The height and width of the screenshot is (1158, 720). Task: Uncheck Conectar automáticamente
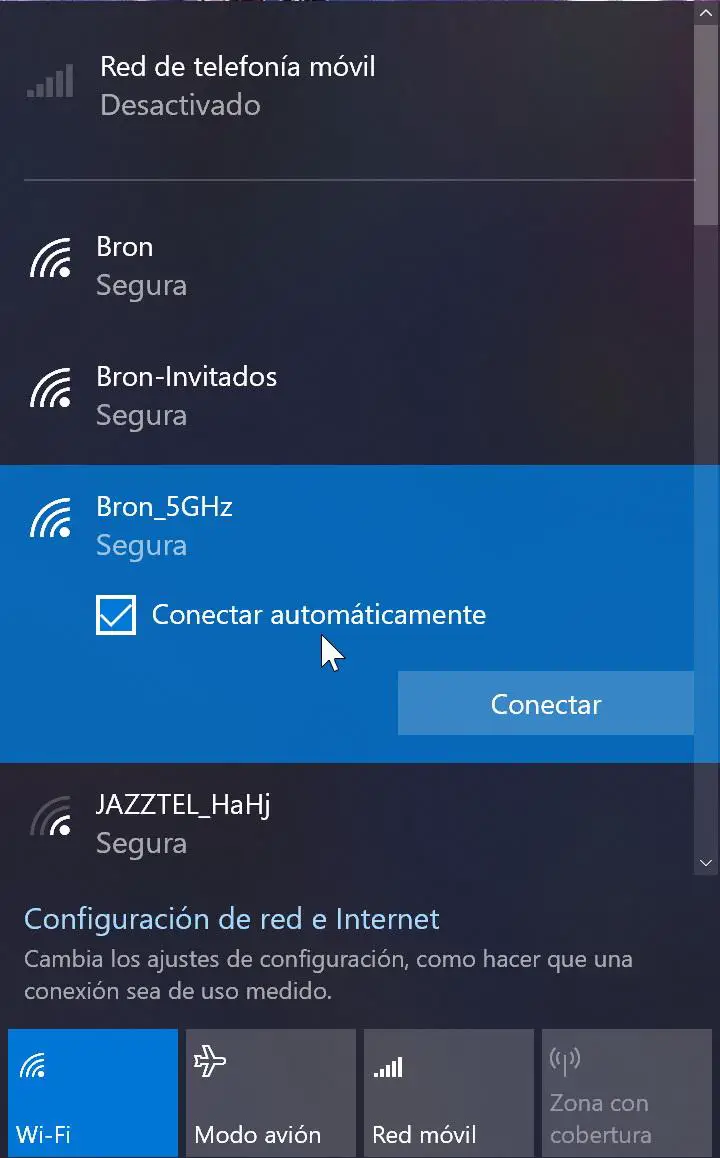pos(116,615)
